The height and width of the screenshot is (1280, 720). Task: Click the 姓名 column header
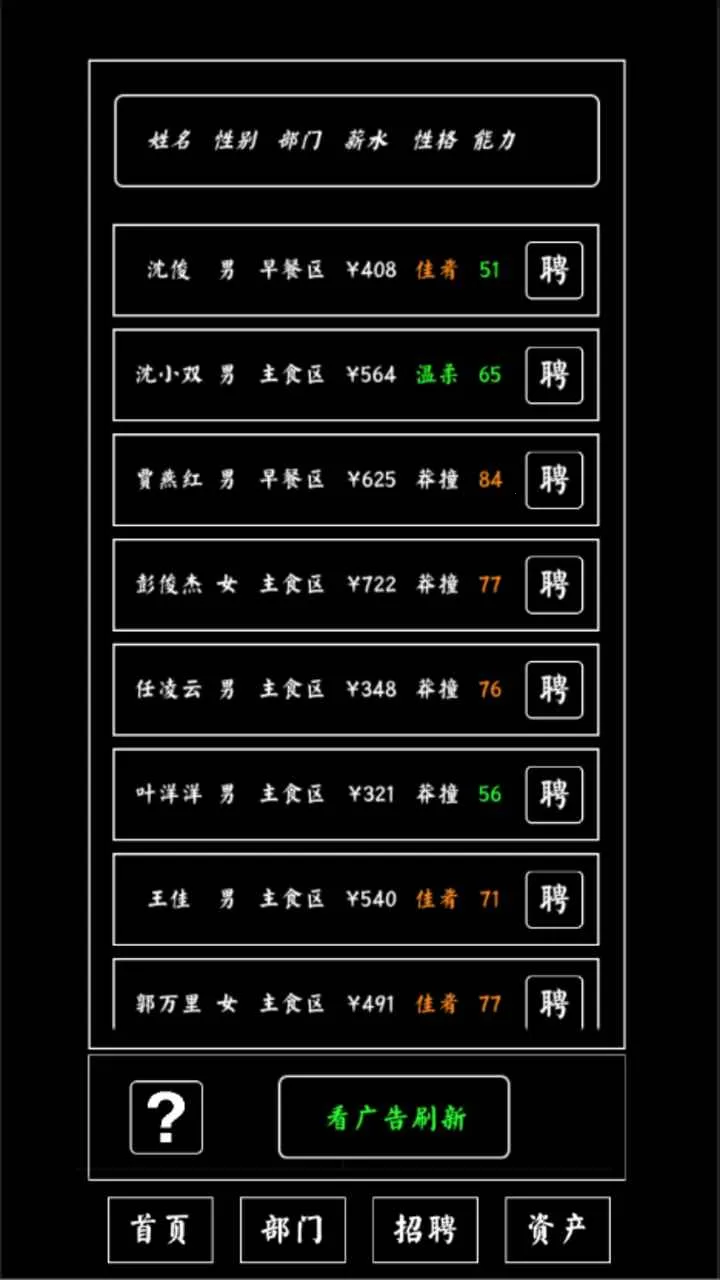[166, 141]
